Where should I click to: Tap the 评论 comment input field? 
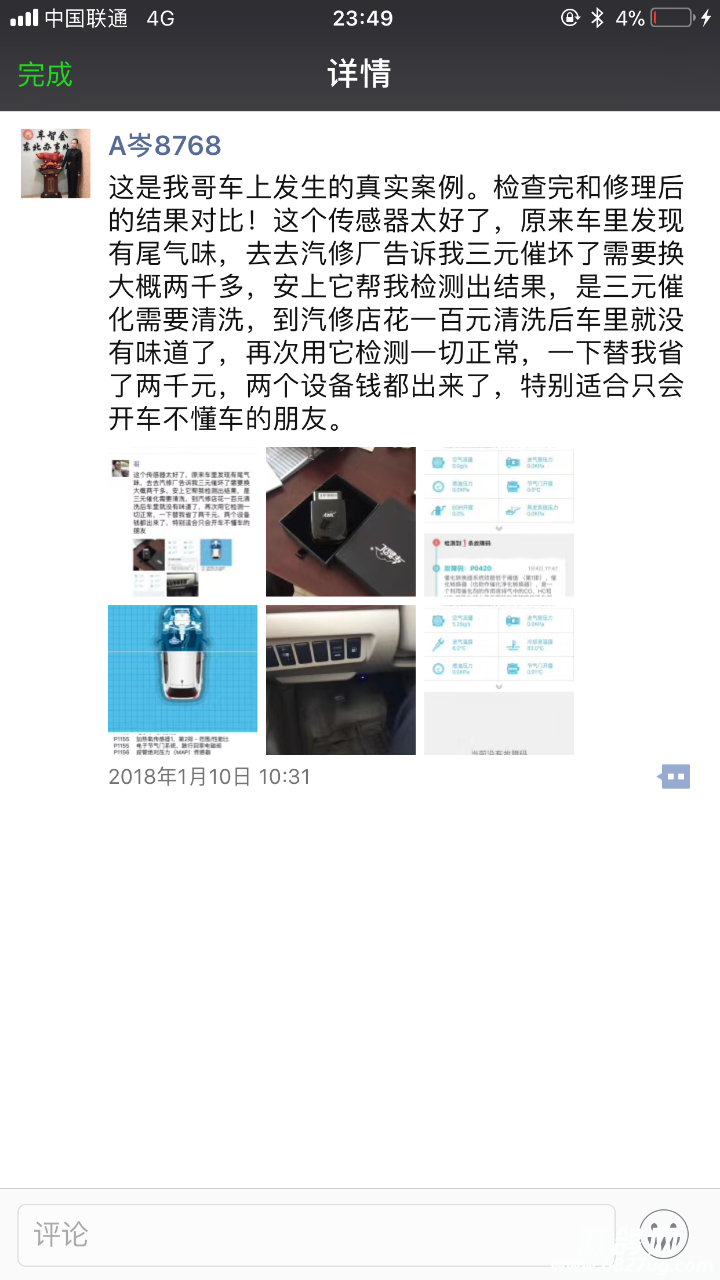click(x=315, y=1234)
